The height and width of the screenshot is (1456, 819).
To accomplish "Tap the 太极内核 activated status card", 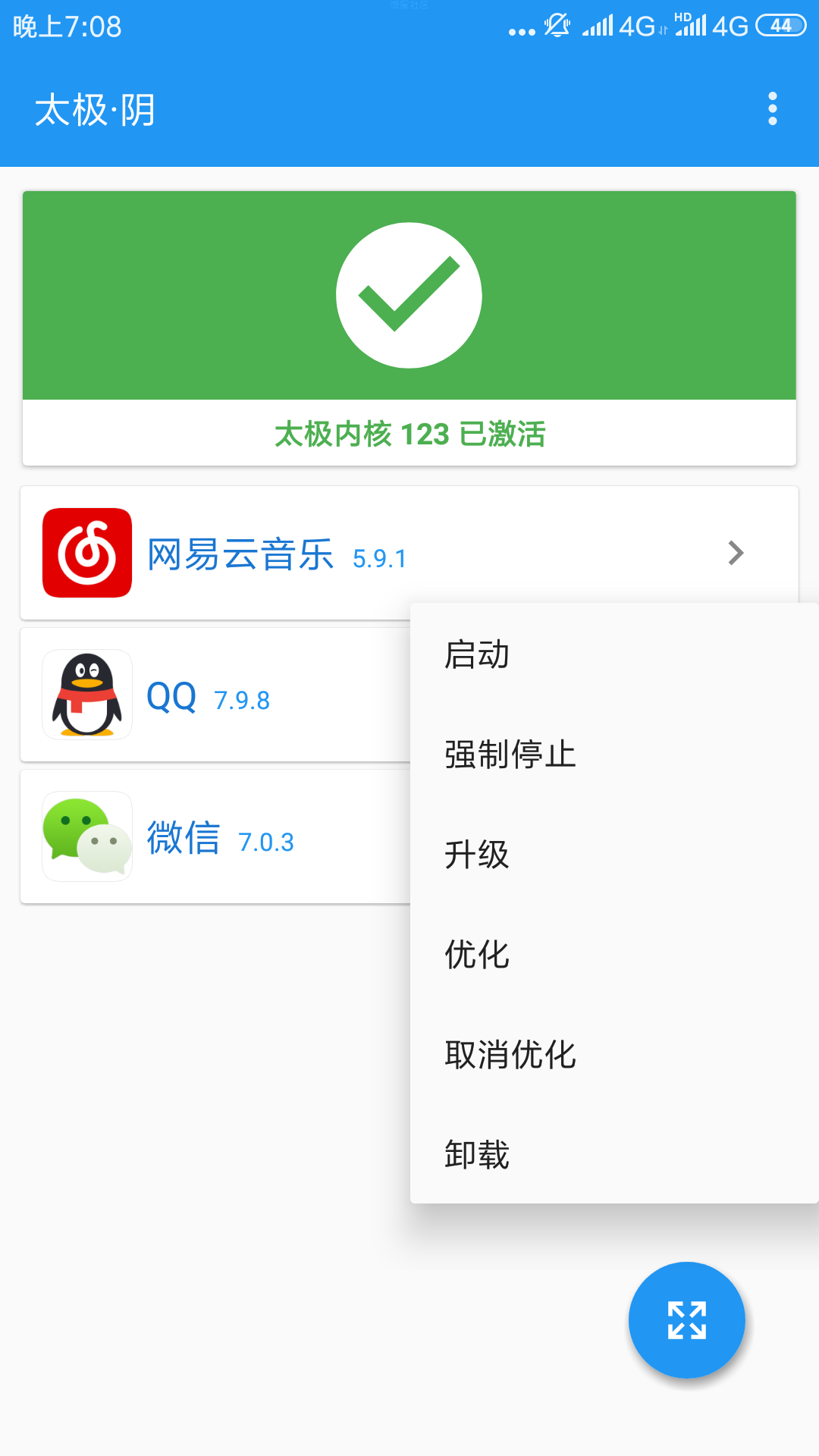I will (x=409, y=328).
